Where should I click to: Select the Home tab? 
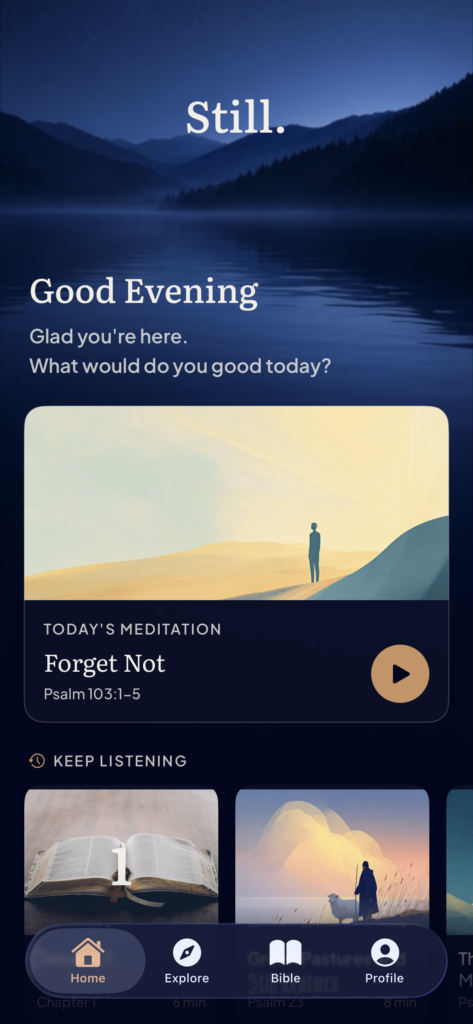(88, 961)
